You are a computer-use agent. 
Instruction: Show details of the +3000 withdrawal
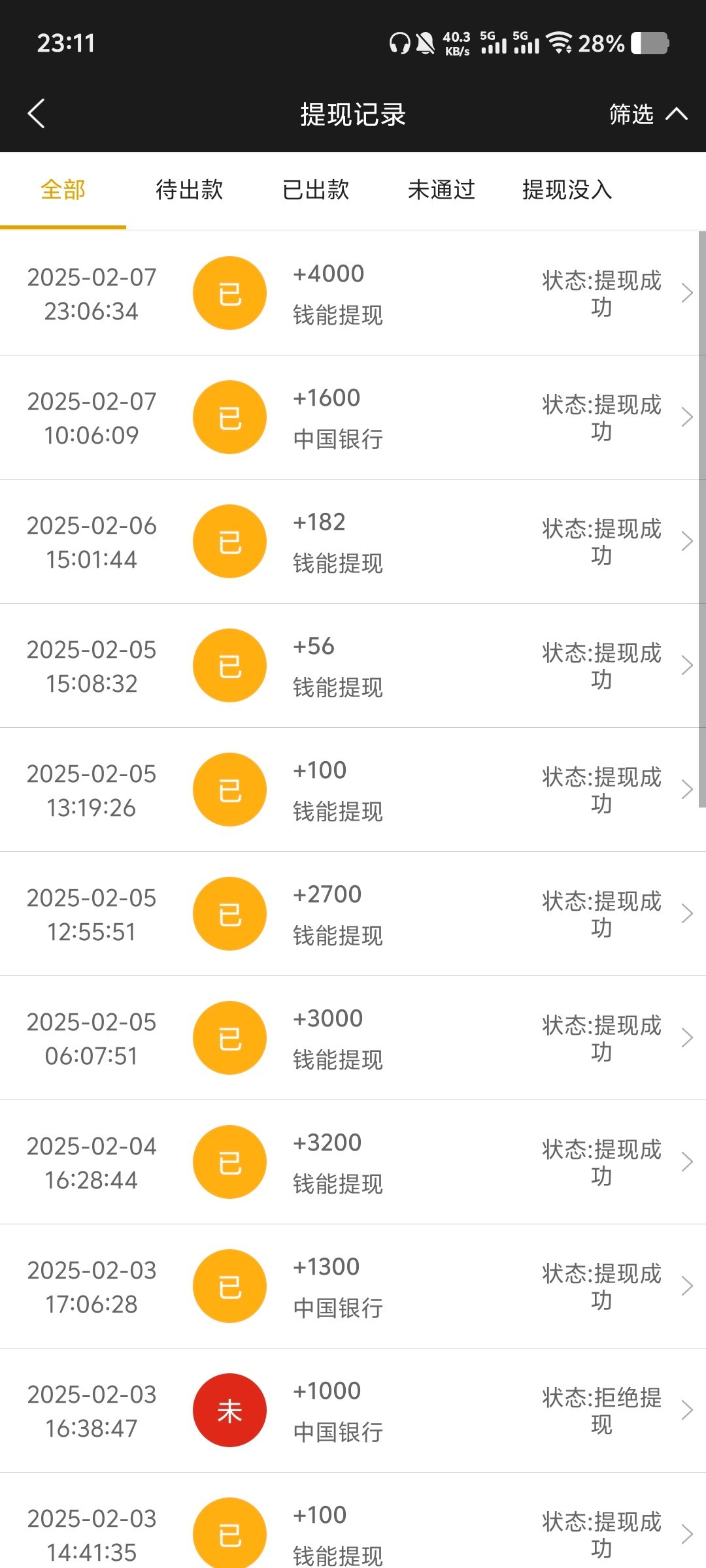click(353, 1038)
